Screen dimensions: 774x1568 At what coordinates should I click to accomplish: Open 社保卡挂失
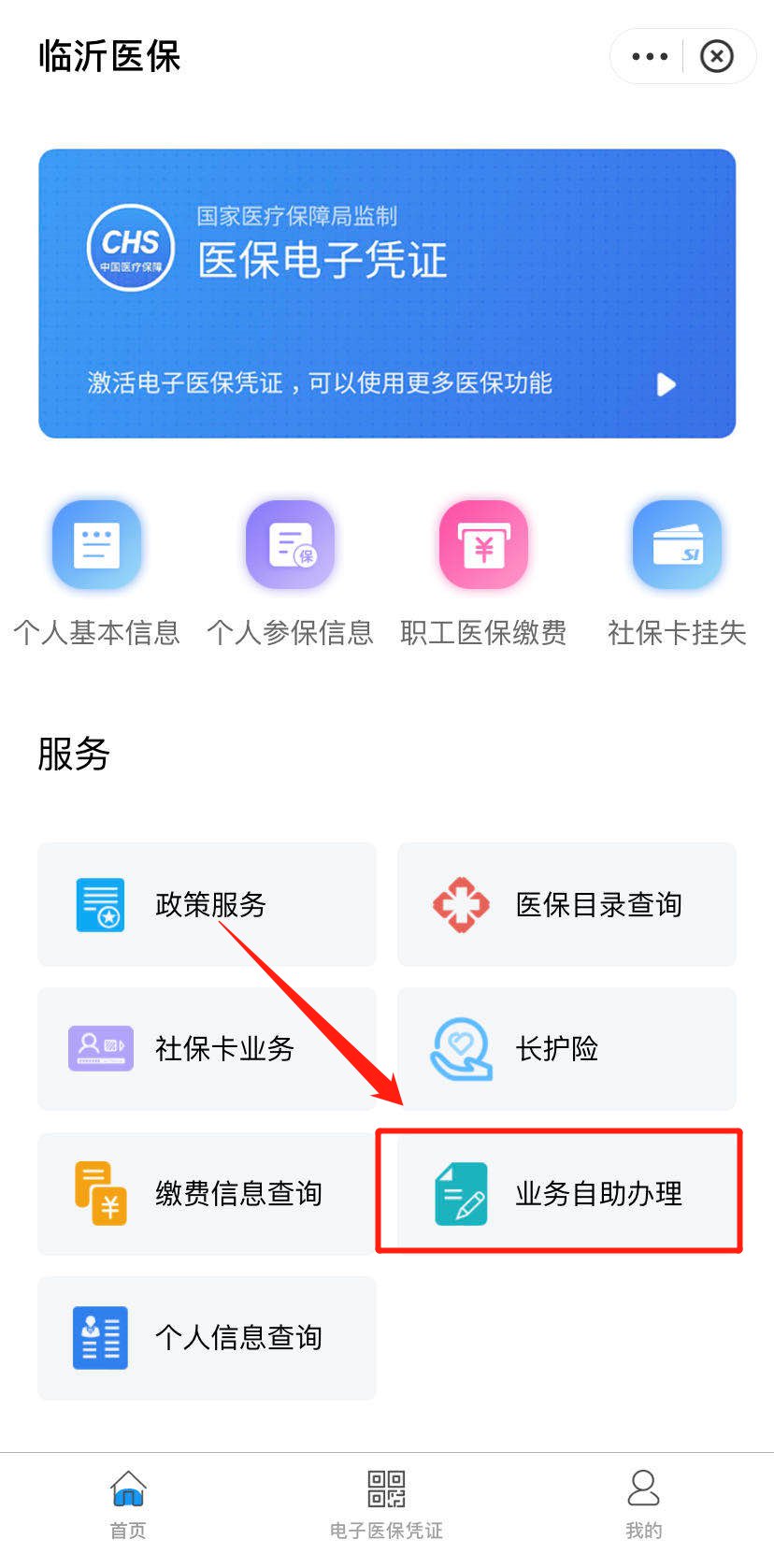click(x=677, y=572)
